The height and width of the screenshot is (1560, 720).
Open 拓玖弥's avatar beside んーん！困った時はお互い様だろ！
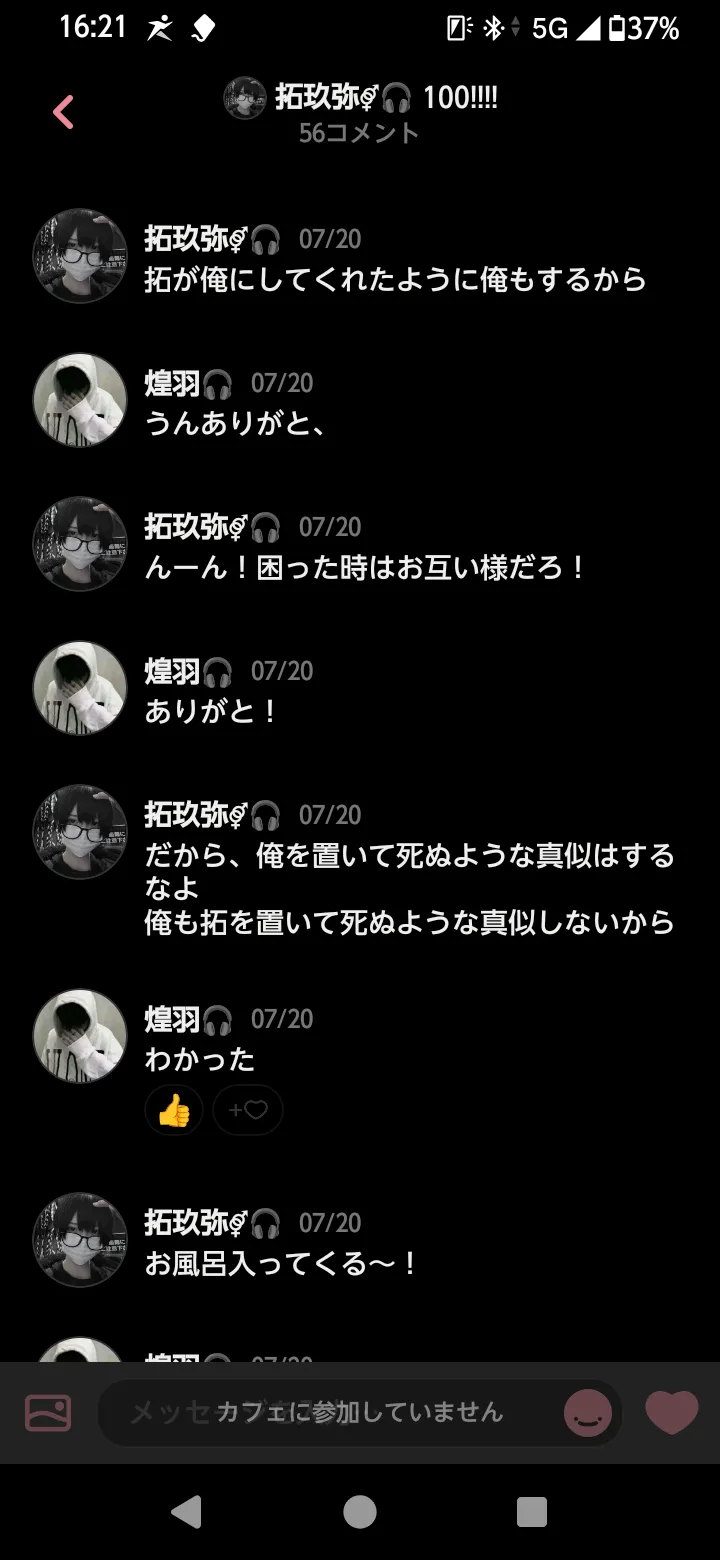(x=80, y=544)
